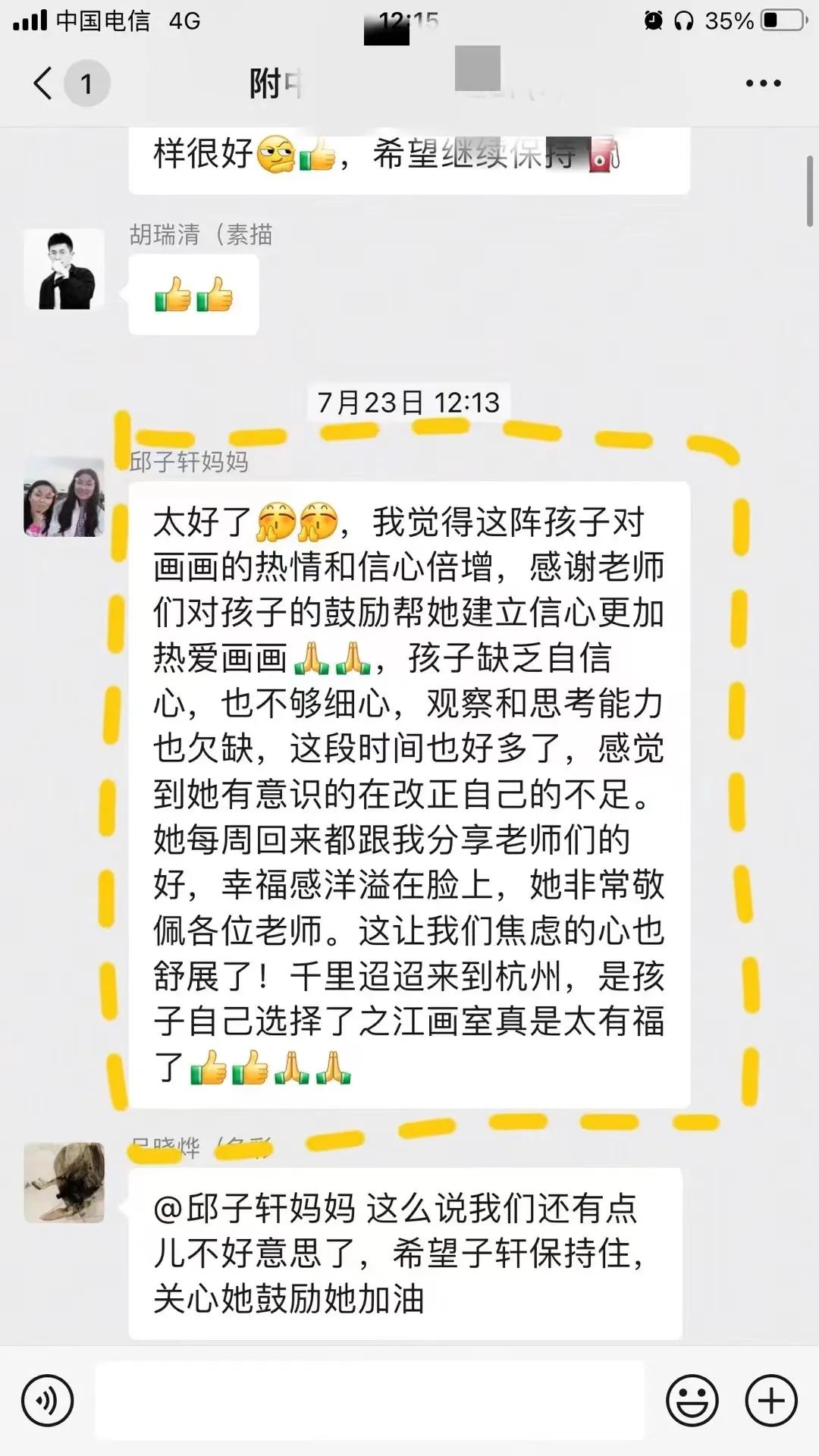This screenshot has width=819, height=1456.
Task: Open the plus attachments menu
Action: point(771,1401)
